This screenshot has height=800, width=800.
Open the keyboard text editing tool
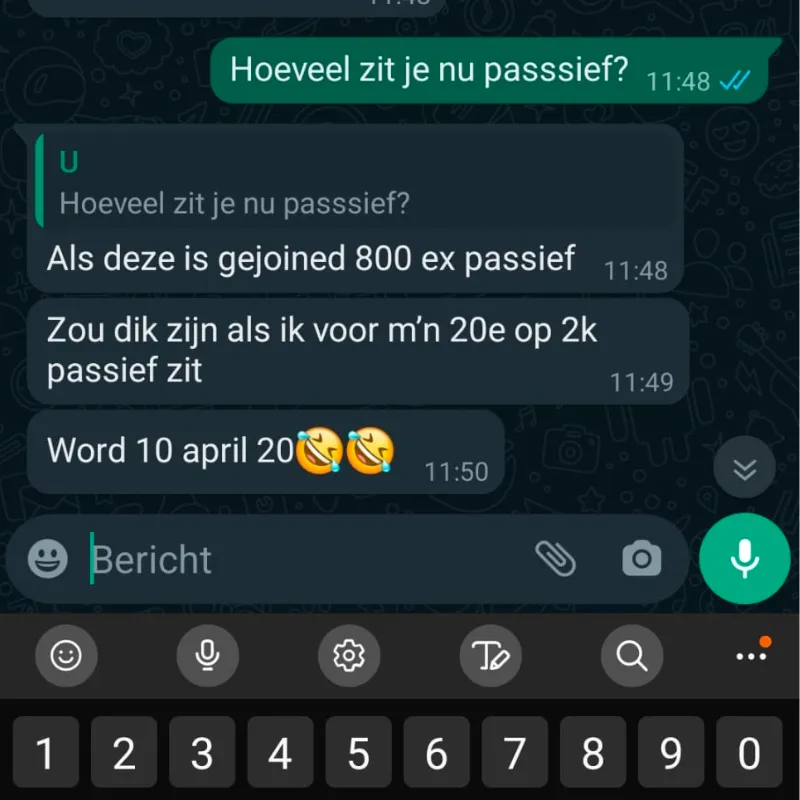490,656
